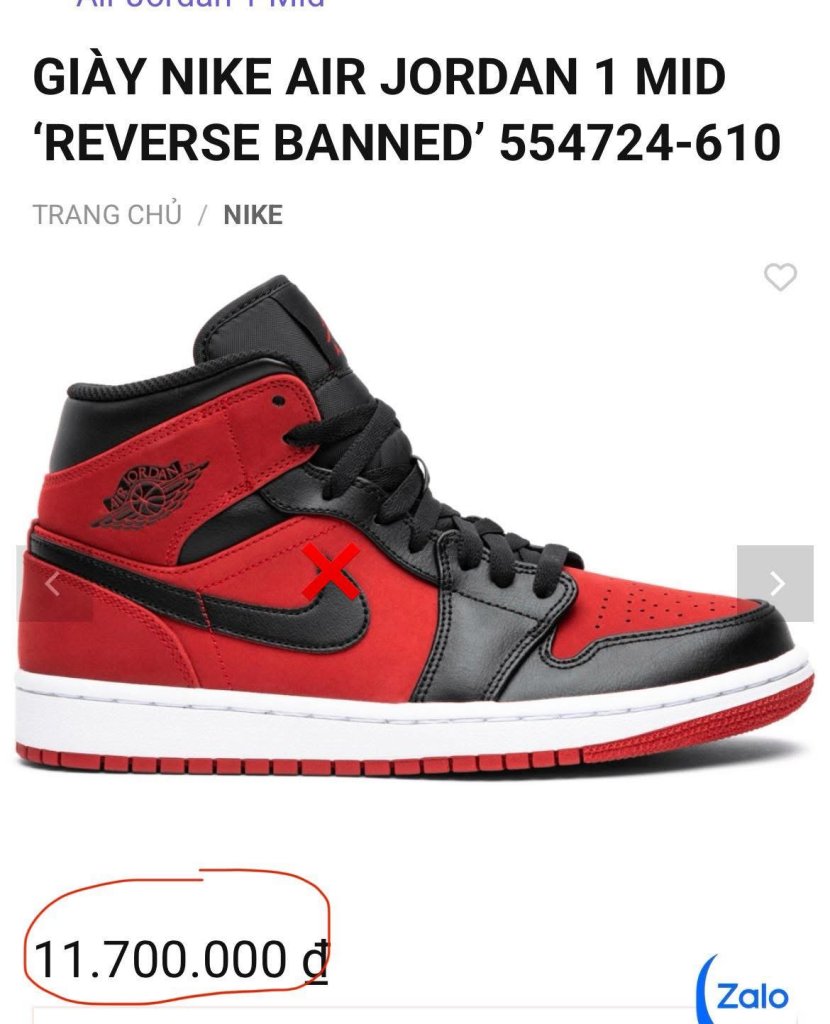Go to the previous product image
830x1024 pixels.
[54, 583]
